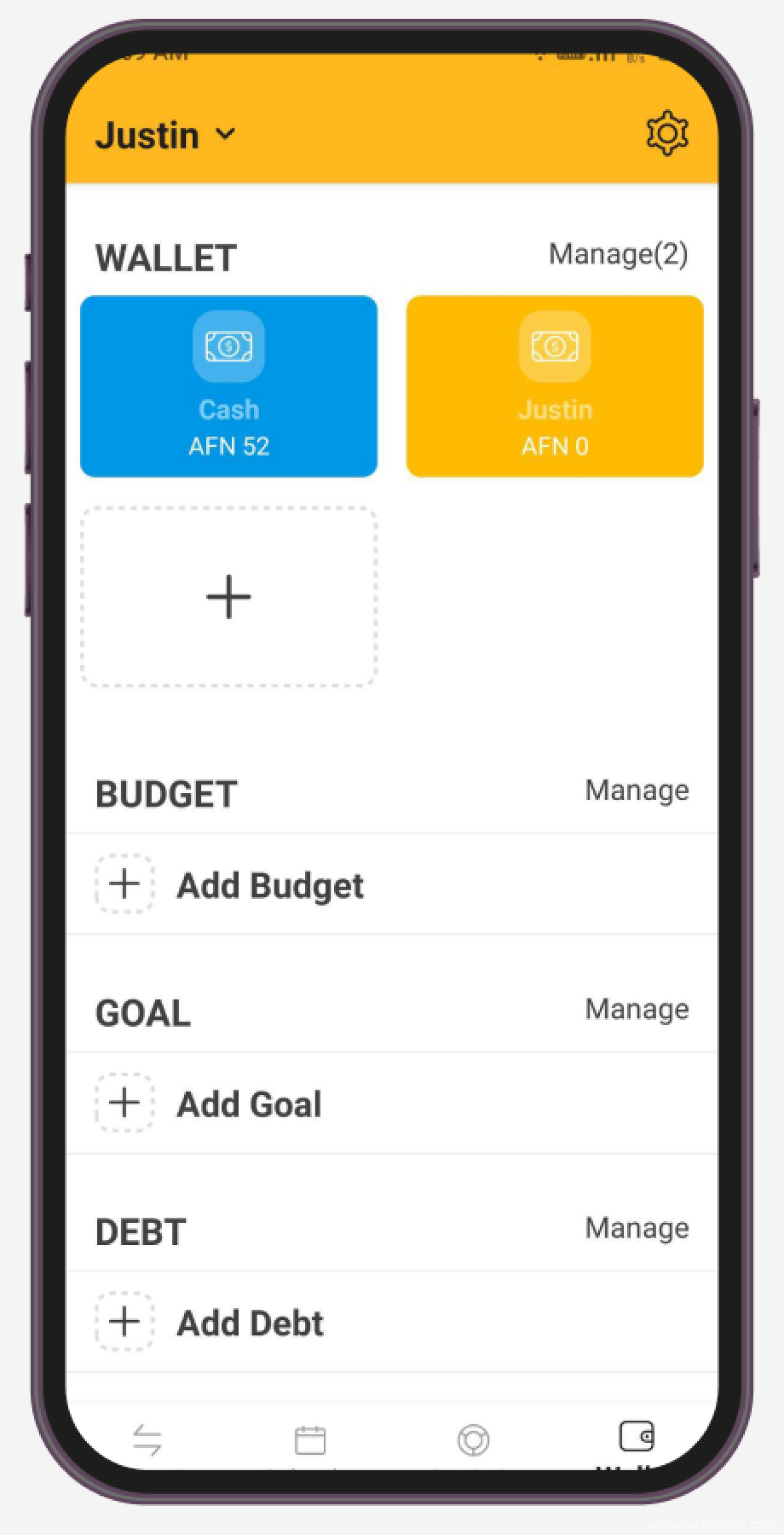Switch to the calendar tab

[310, 1440]
